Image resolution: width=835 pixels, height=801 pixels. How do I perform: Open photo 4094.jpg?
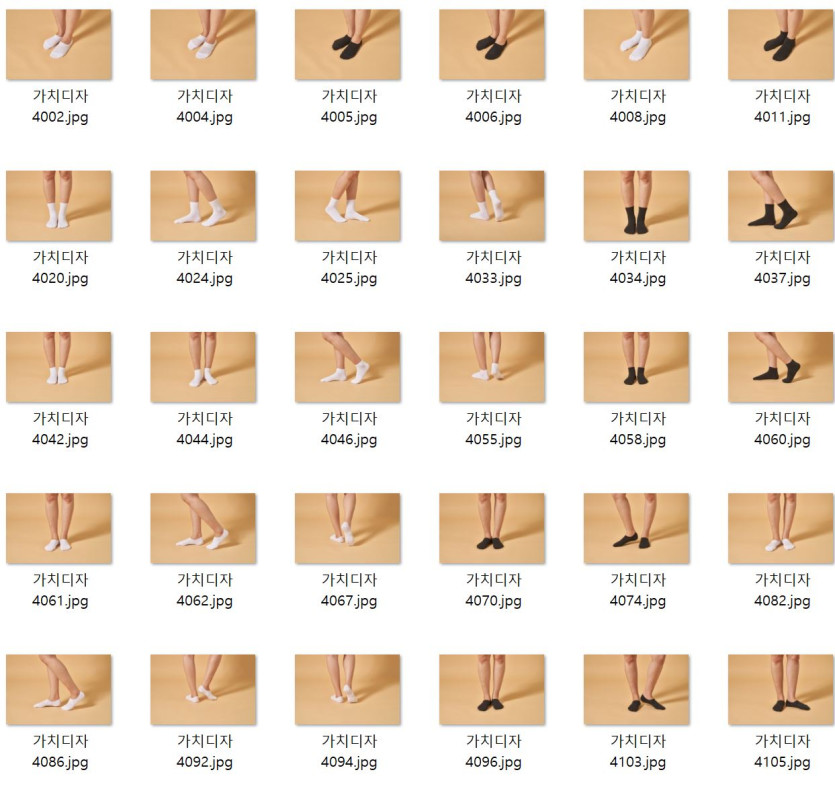click(x=348, y=690)
